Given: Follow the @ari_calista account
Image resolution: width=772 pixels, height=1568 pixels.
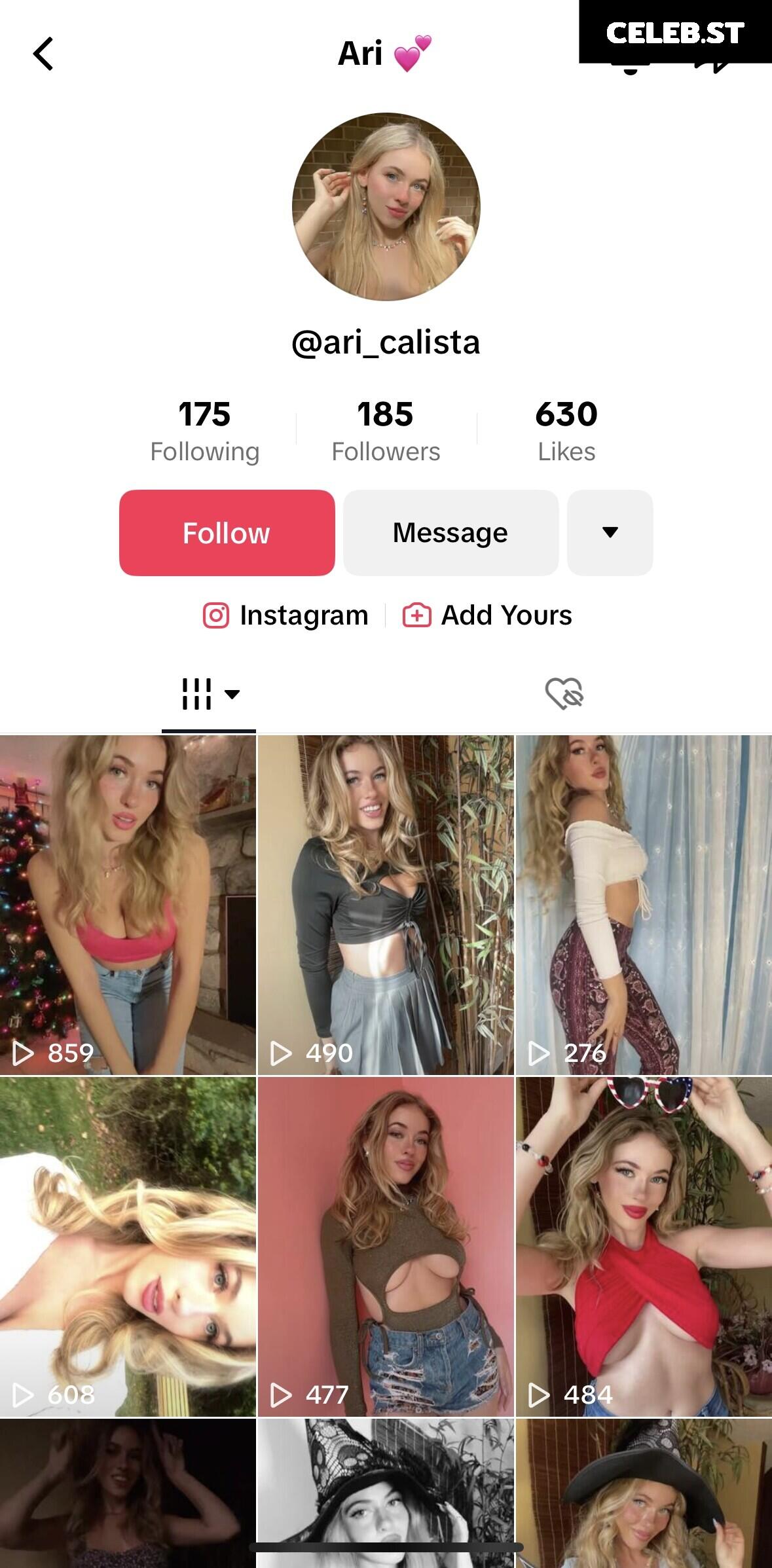Looking at the screenshot, I should tap(227, 533).
